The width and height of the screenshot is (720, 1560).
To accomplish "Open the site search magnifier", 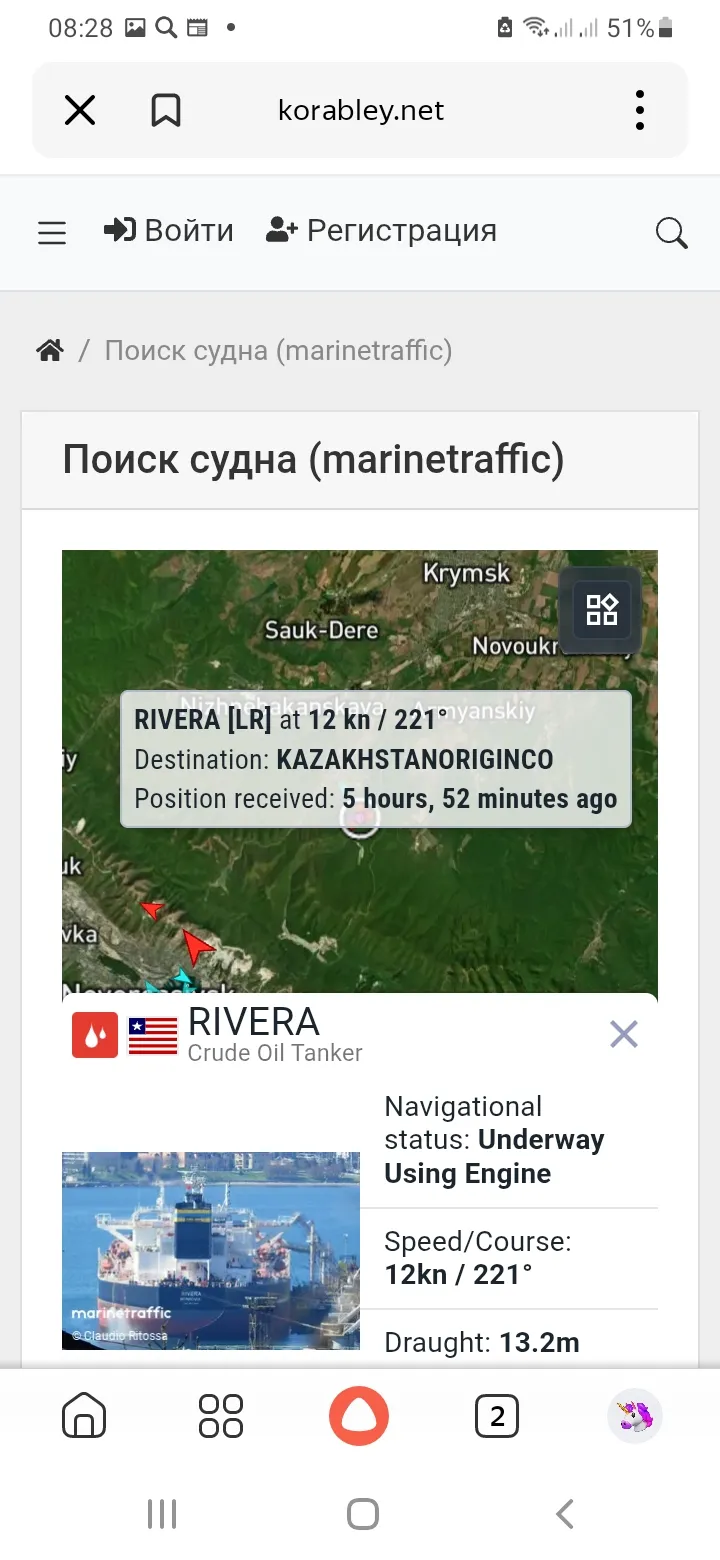I will click(672, 233).
